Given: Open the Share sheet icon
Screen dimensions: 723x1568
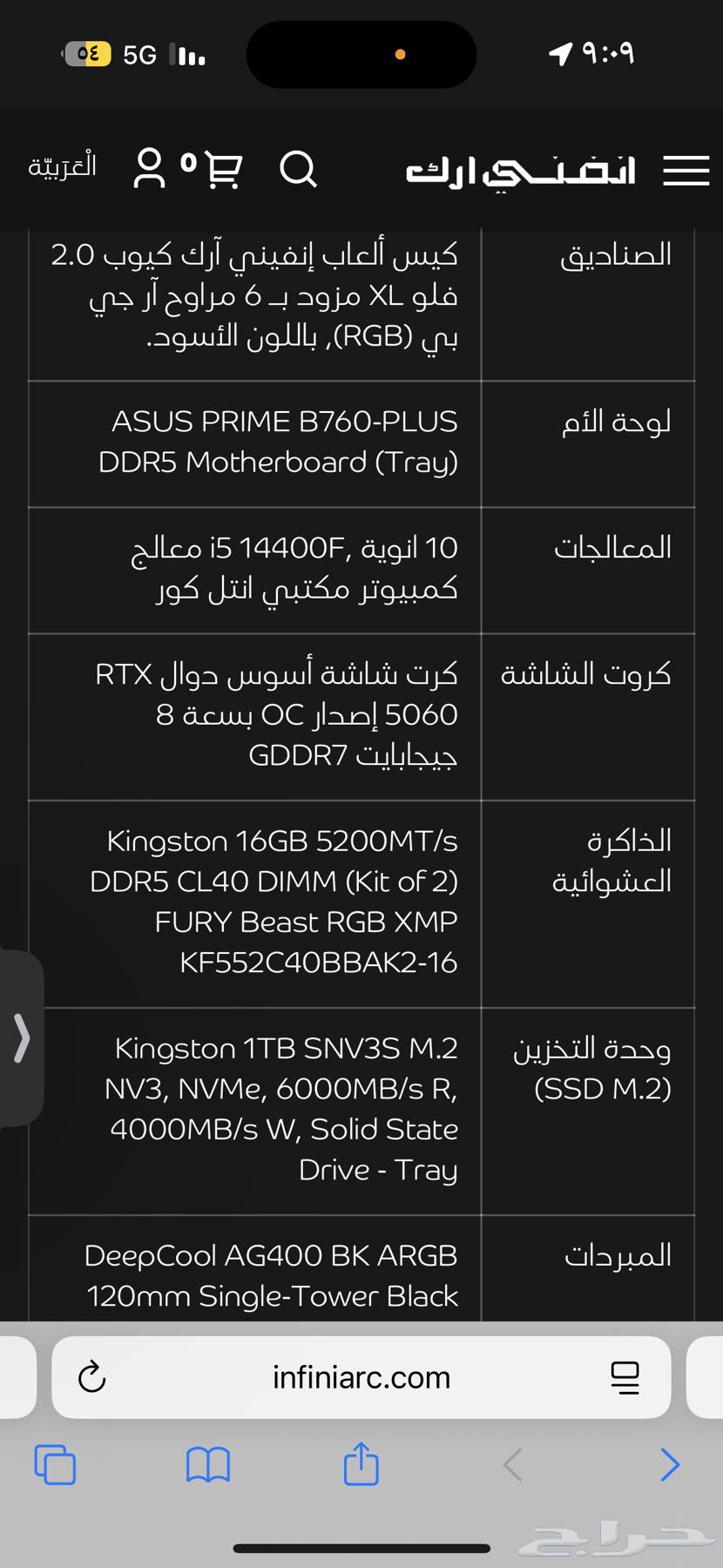Looking at the screenshot, I should click(x=360, y=1465).
